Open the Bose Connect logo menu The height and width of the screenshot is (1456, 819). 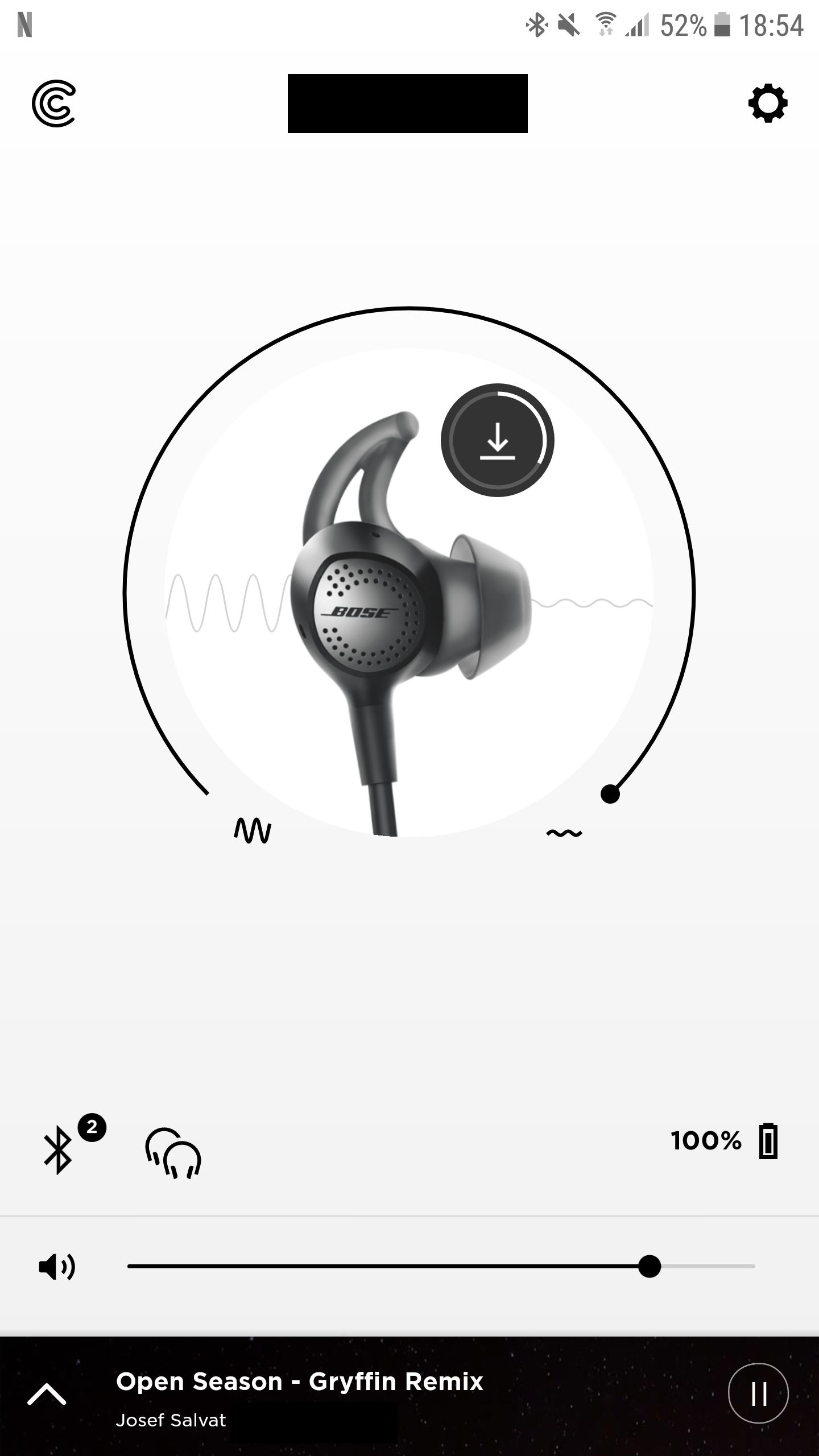(54, 103)
